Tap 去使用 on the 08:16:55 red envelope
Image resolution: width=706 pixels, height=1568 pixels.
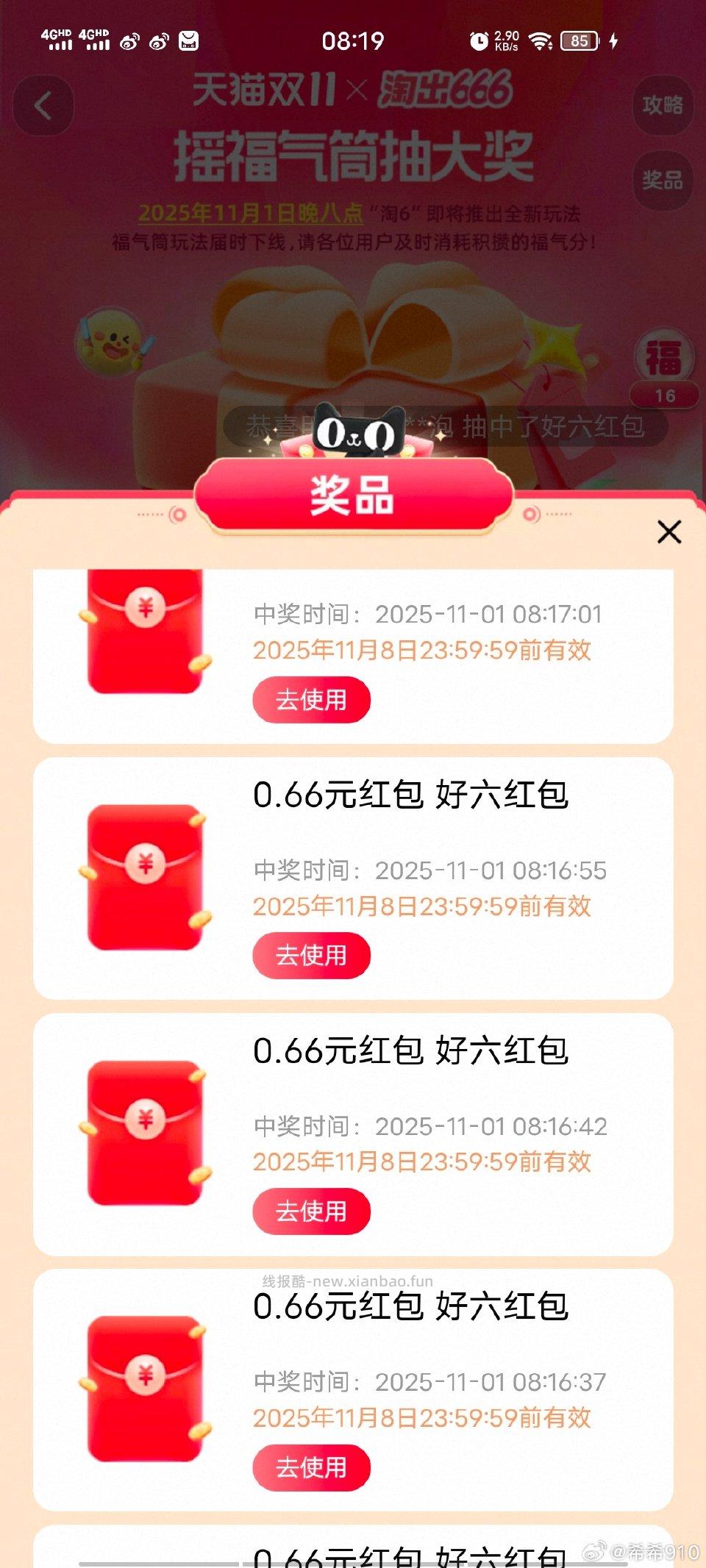click(310, 956)
